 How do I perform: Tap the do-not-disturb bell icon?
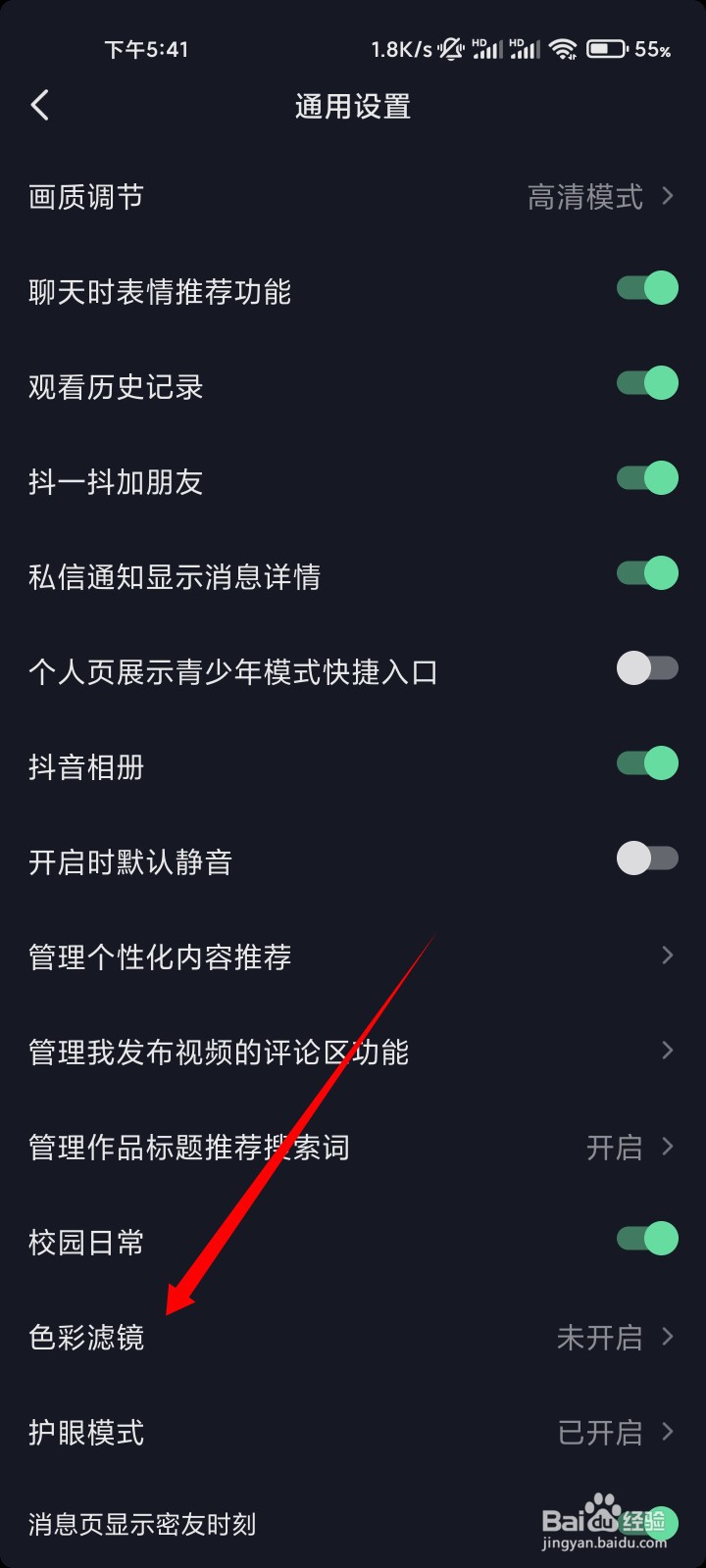pos(452,48)
